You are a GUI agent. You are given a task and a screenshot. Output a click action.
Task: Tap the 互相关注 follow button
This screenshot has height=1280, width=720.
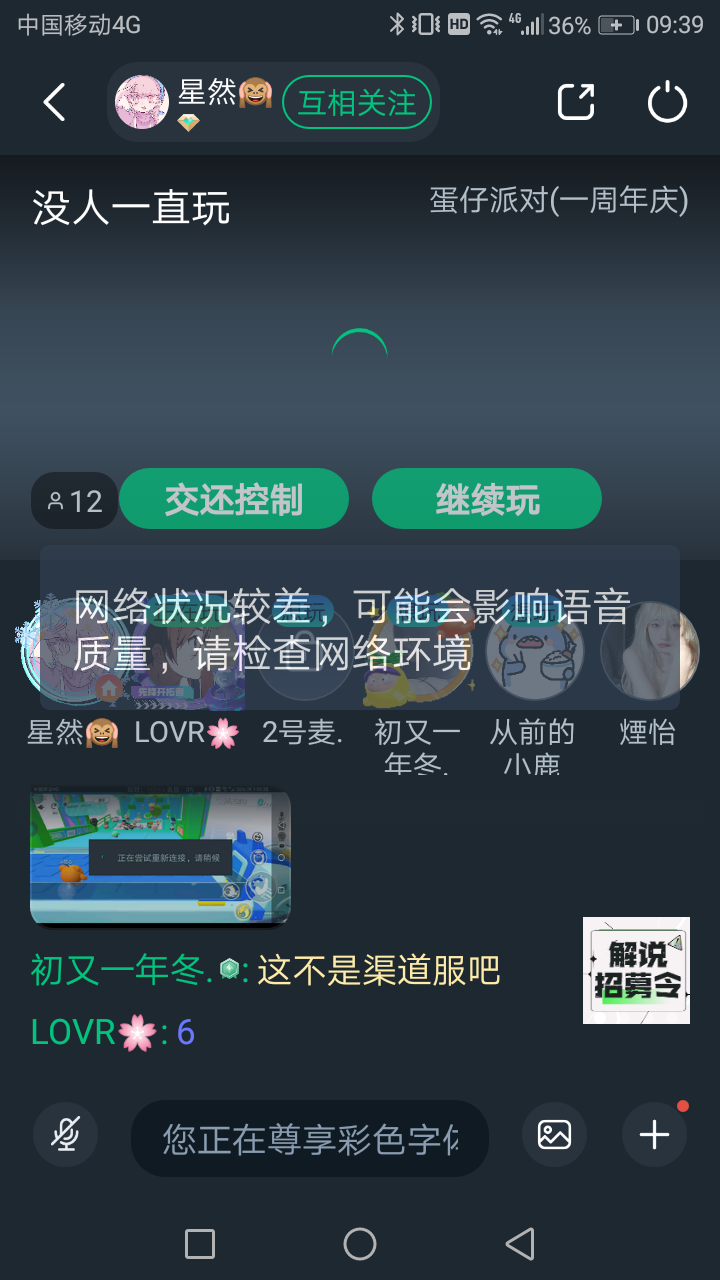(357, 102)
